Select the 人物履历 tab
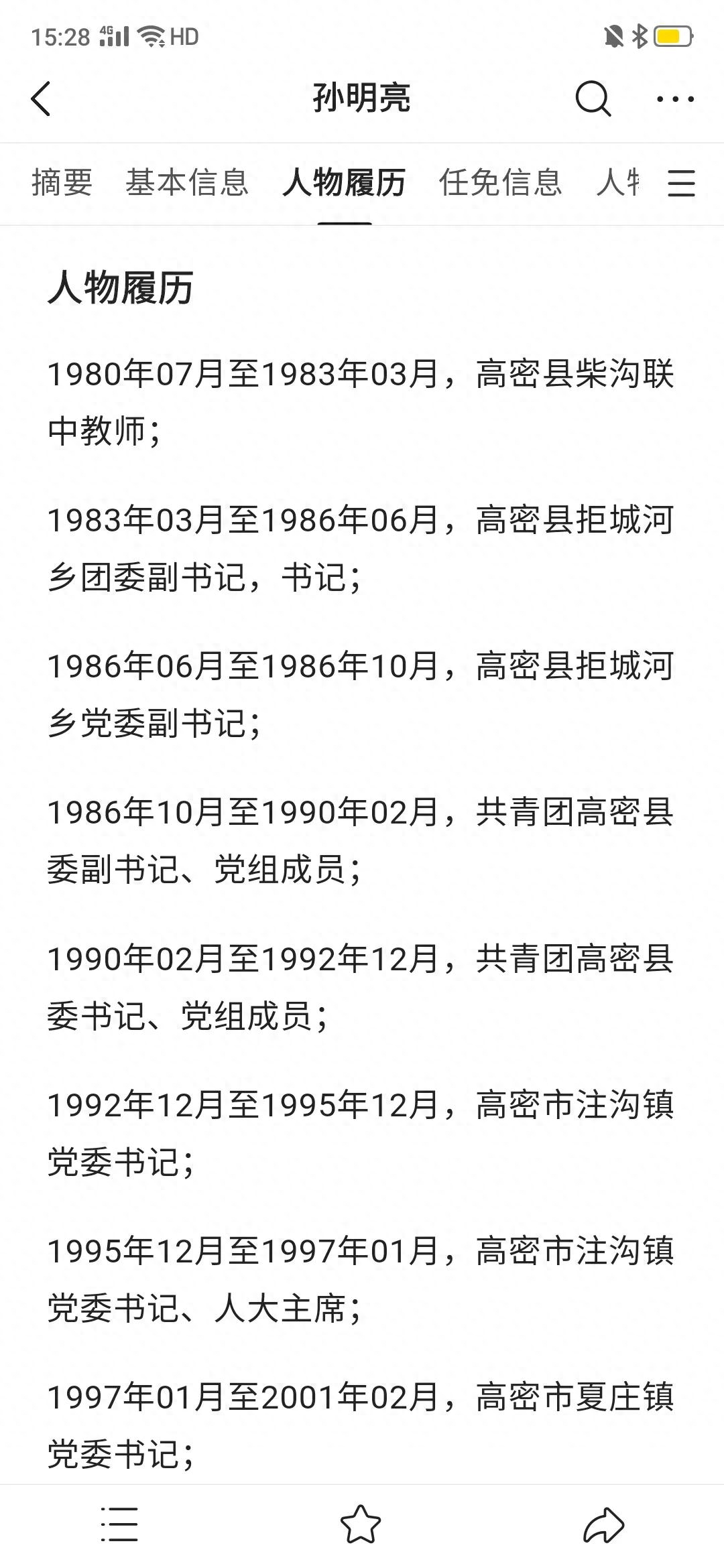 click(x=344, y=182)
